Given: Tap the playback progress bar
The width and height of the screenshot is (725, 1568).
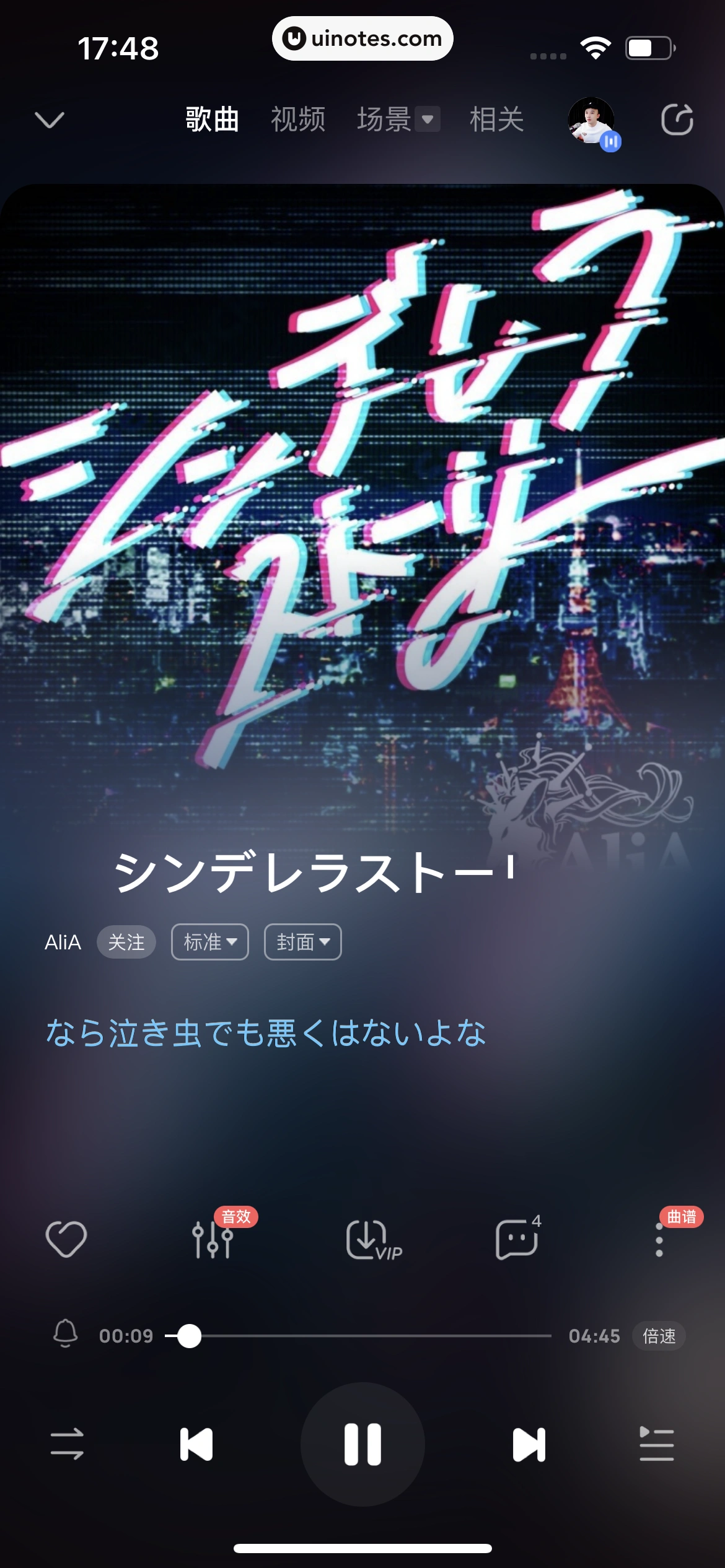Looking at the screenshot, I should click(358, 1336).
